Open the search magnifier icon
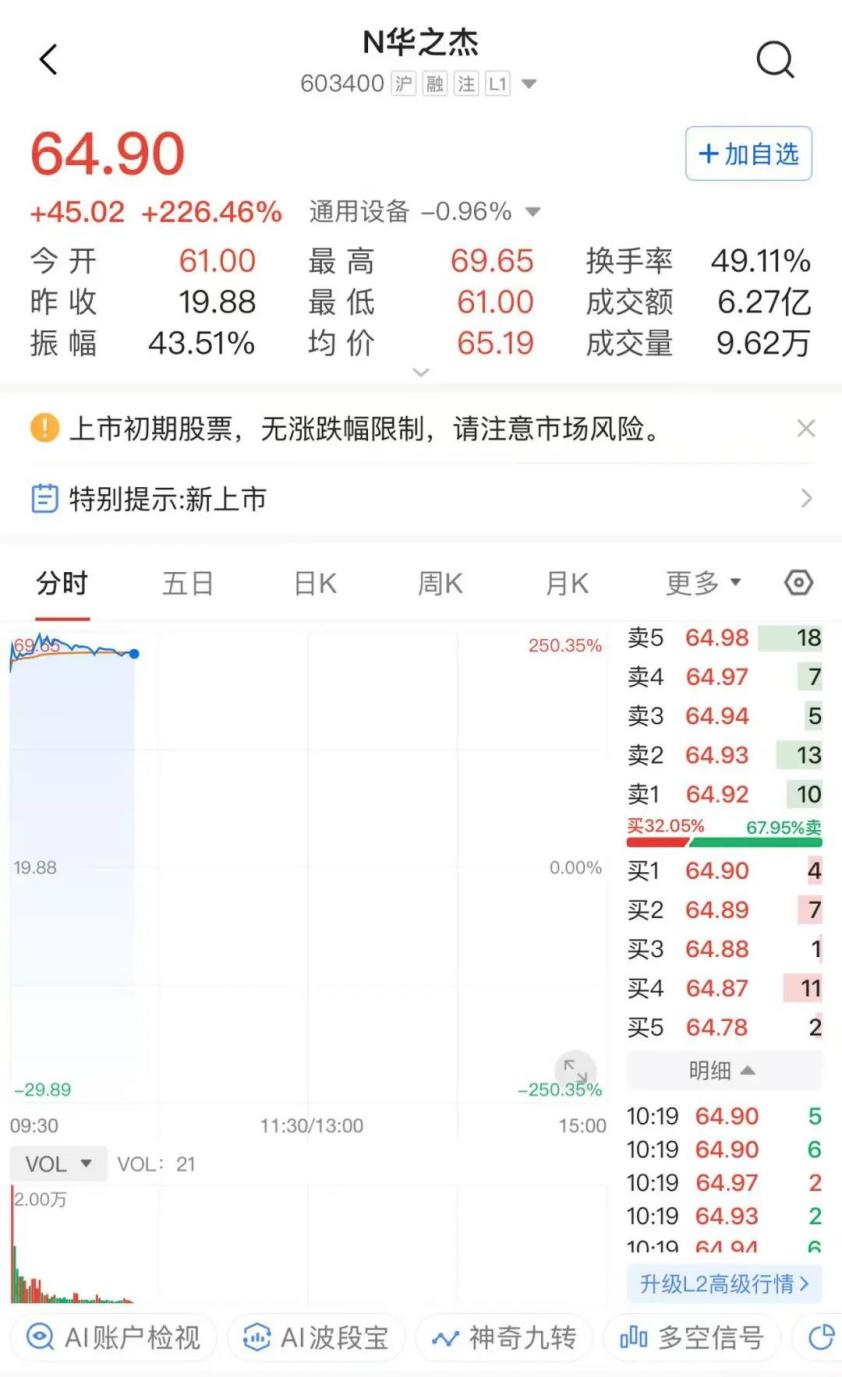842x1377 pixels. [x=775, y=60]
